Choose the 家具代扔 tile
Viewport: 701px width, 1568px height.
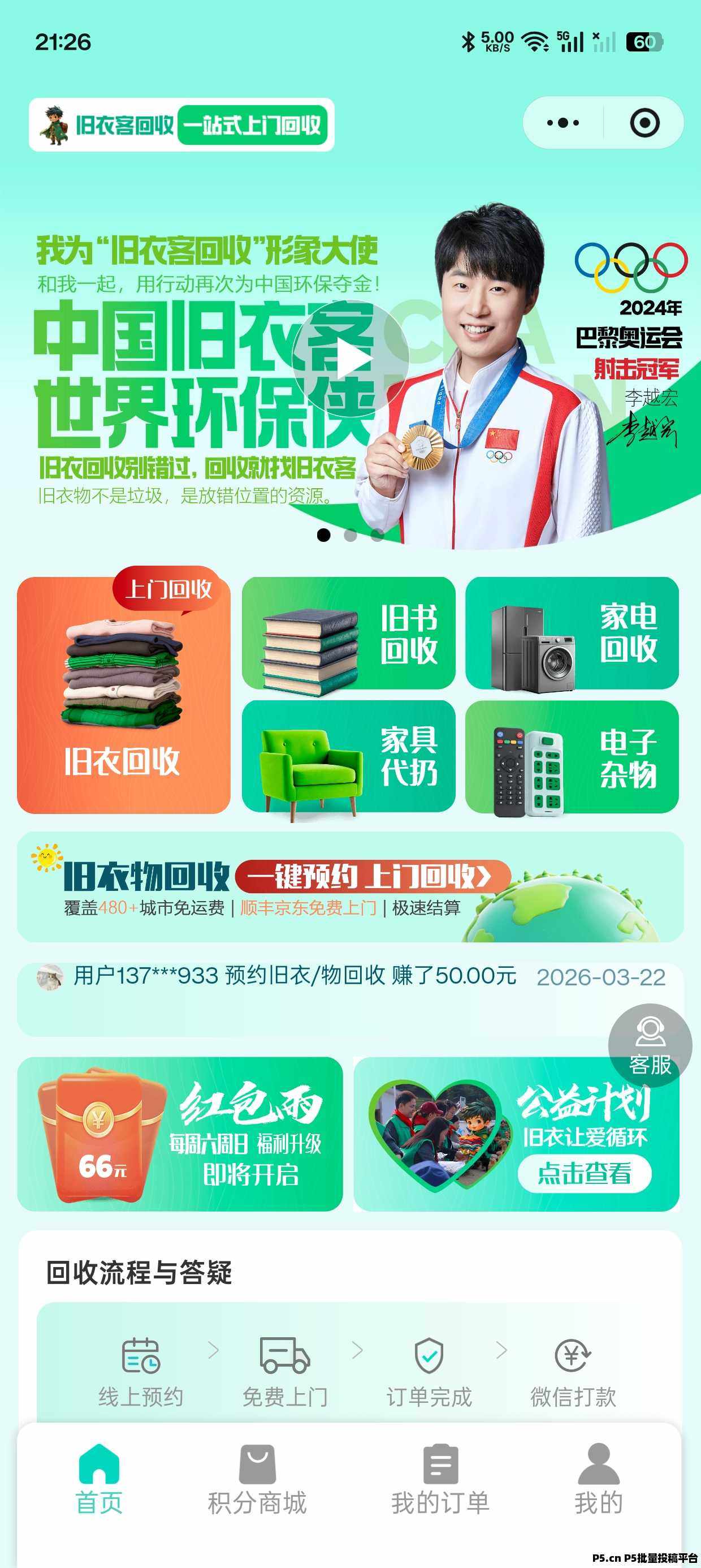click(349, 757)
